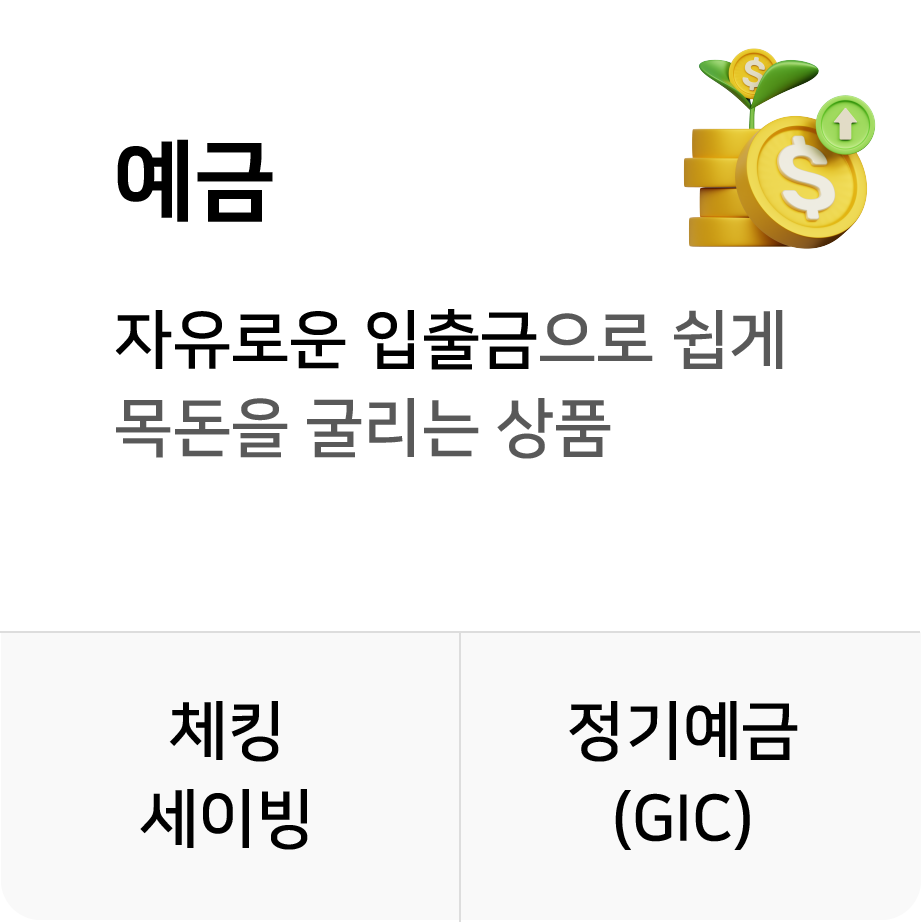Open the 체킹 세이빙 option
Screen dimensions: 921x922
229,776
